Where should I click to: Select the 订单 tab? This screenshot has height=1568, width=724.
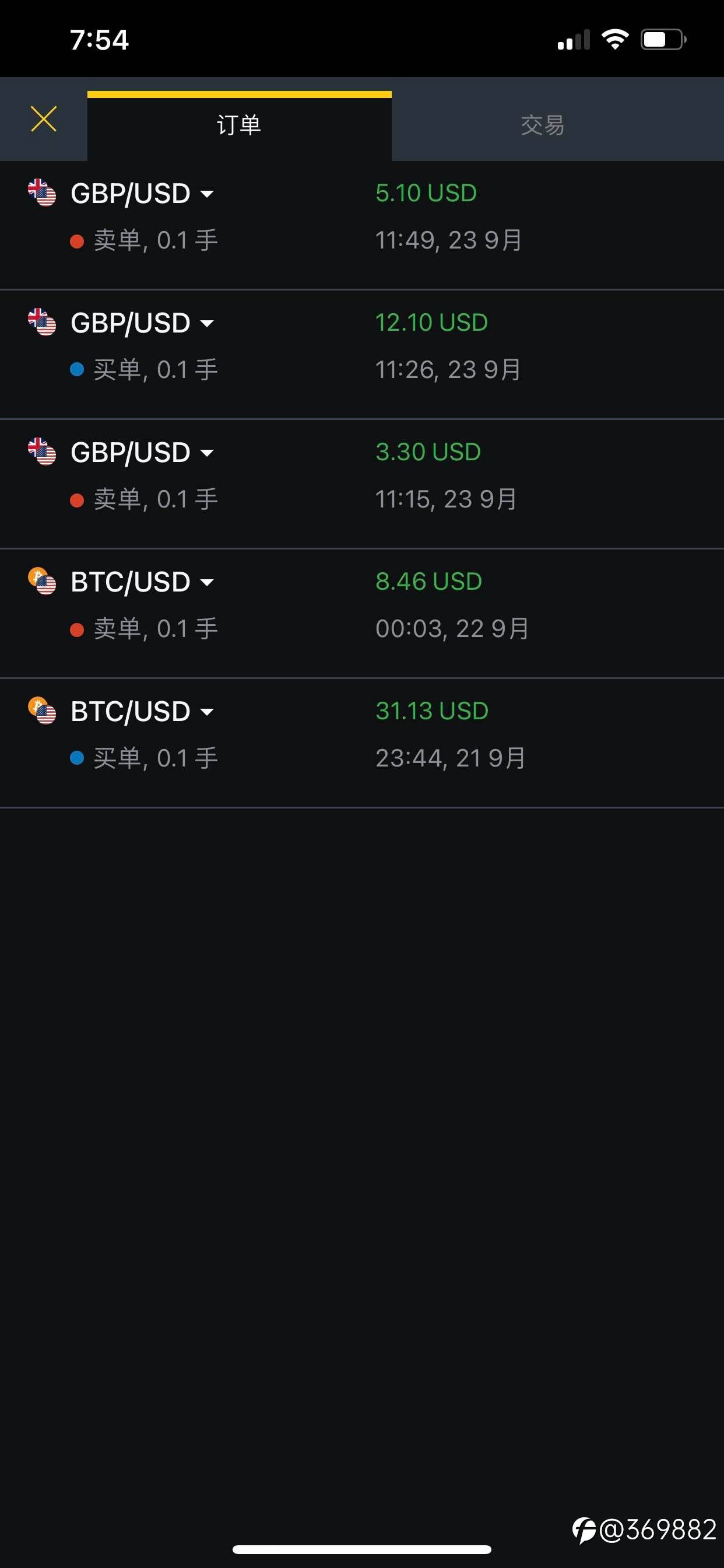[239, 125]
